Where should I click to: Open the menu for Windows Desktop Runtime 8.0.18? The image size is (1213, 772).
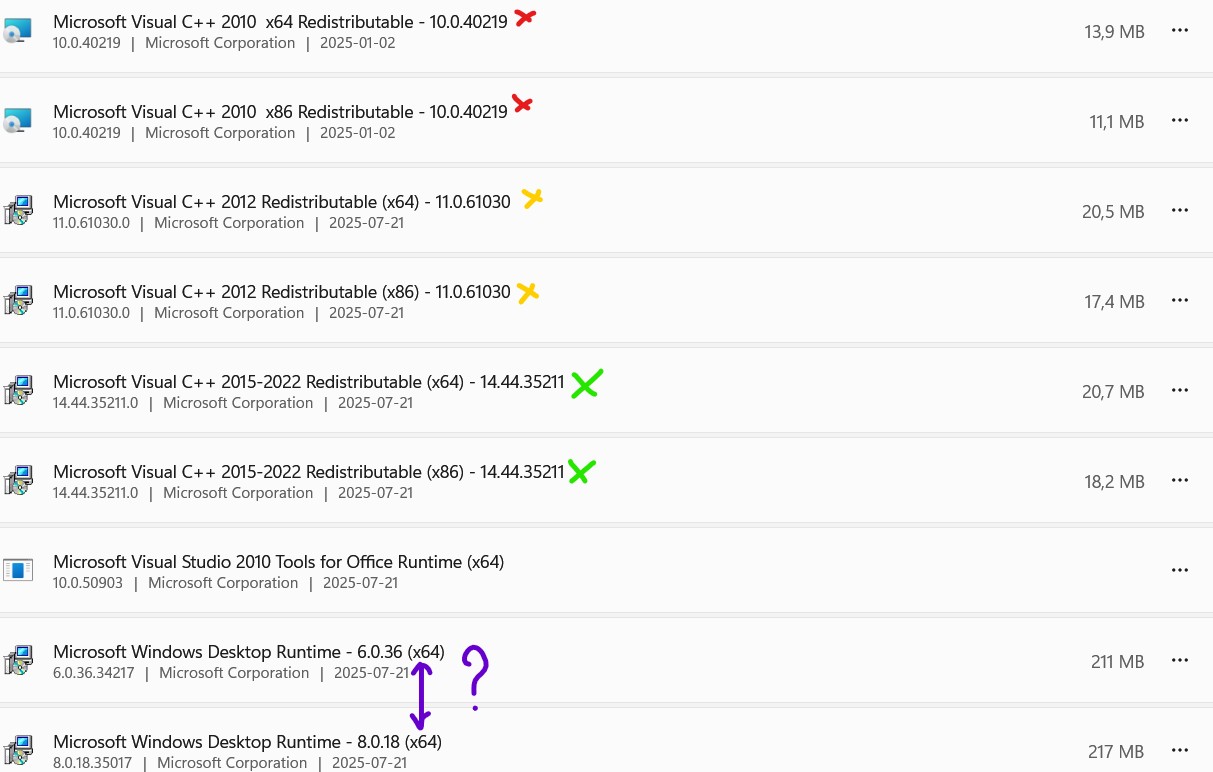pos(1180,751)
